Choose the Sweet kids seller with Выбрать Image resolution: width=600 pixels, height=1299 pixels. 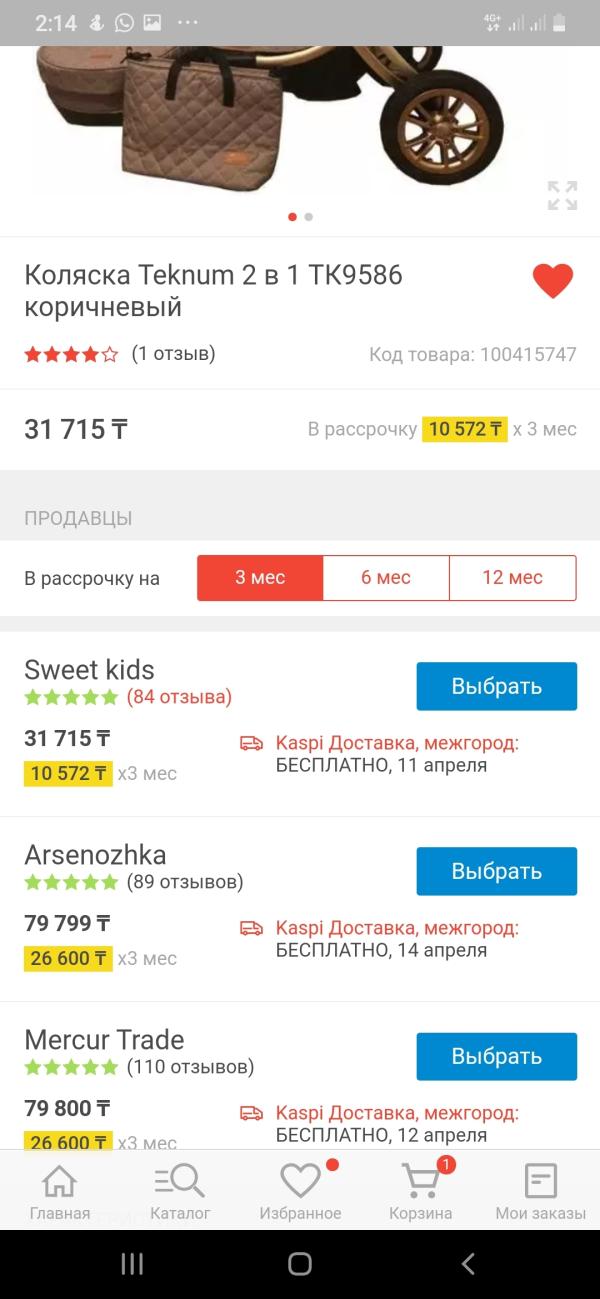[x=496, y=686]
